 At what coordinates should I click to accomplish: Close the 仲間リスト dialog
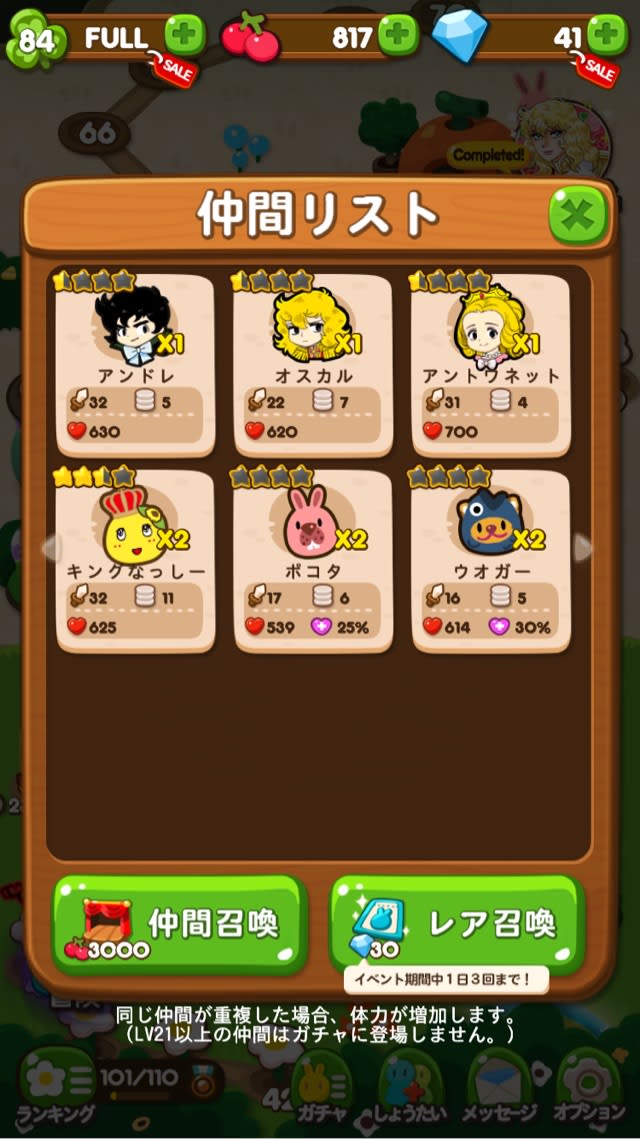pyautogui.click(x=578, y=214)
